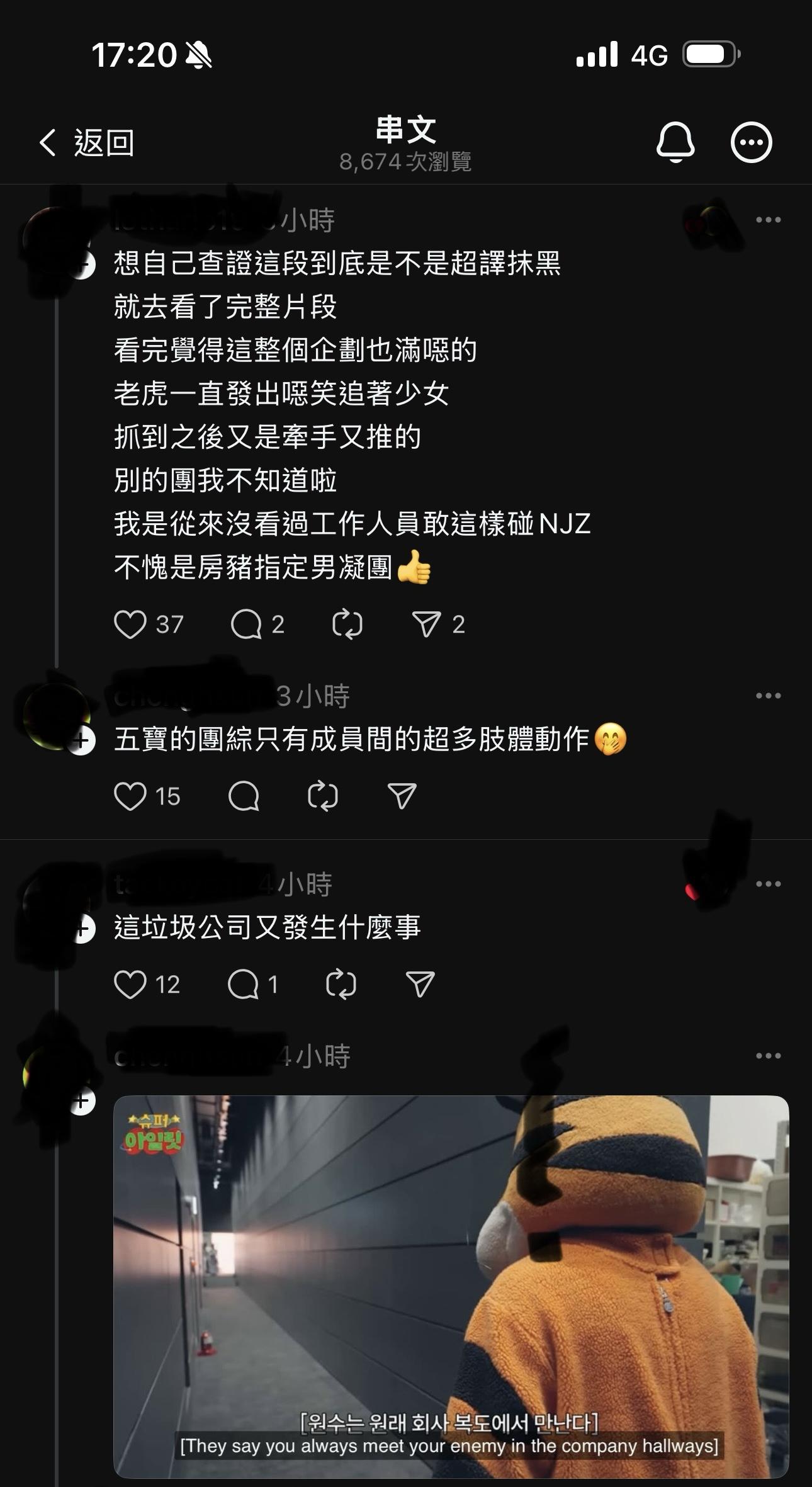
Task: Open options for the tiger video post
Action: coord(768,1056)
